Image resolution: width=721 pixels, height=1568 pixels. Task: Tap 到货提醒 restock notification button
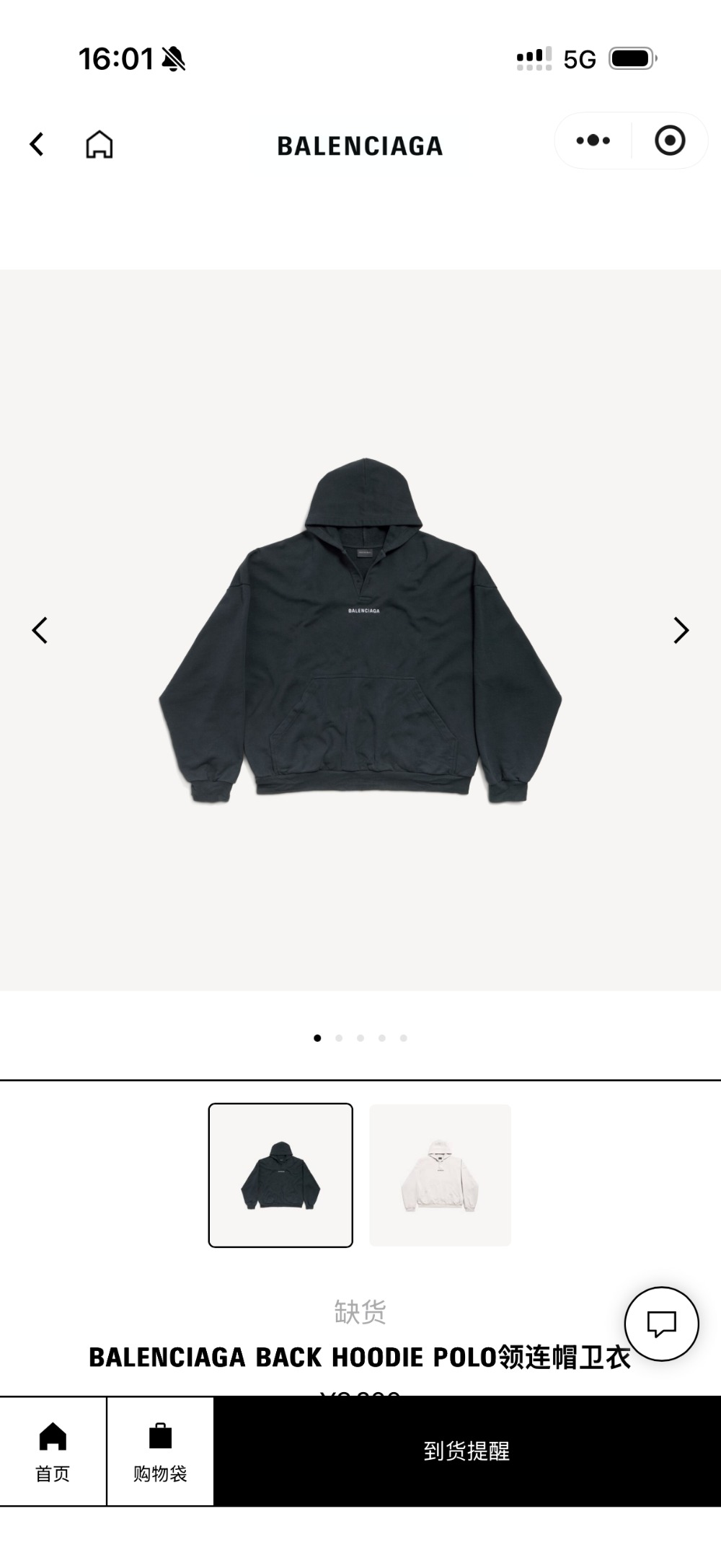coord(466,1451)
